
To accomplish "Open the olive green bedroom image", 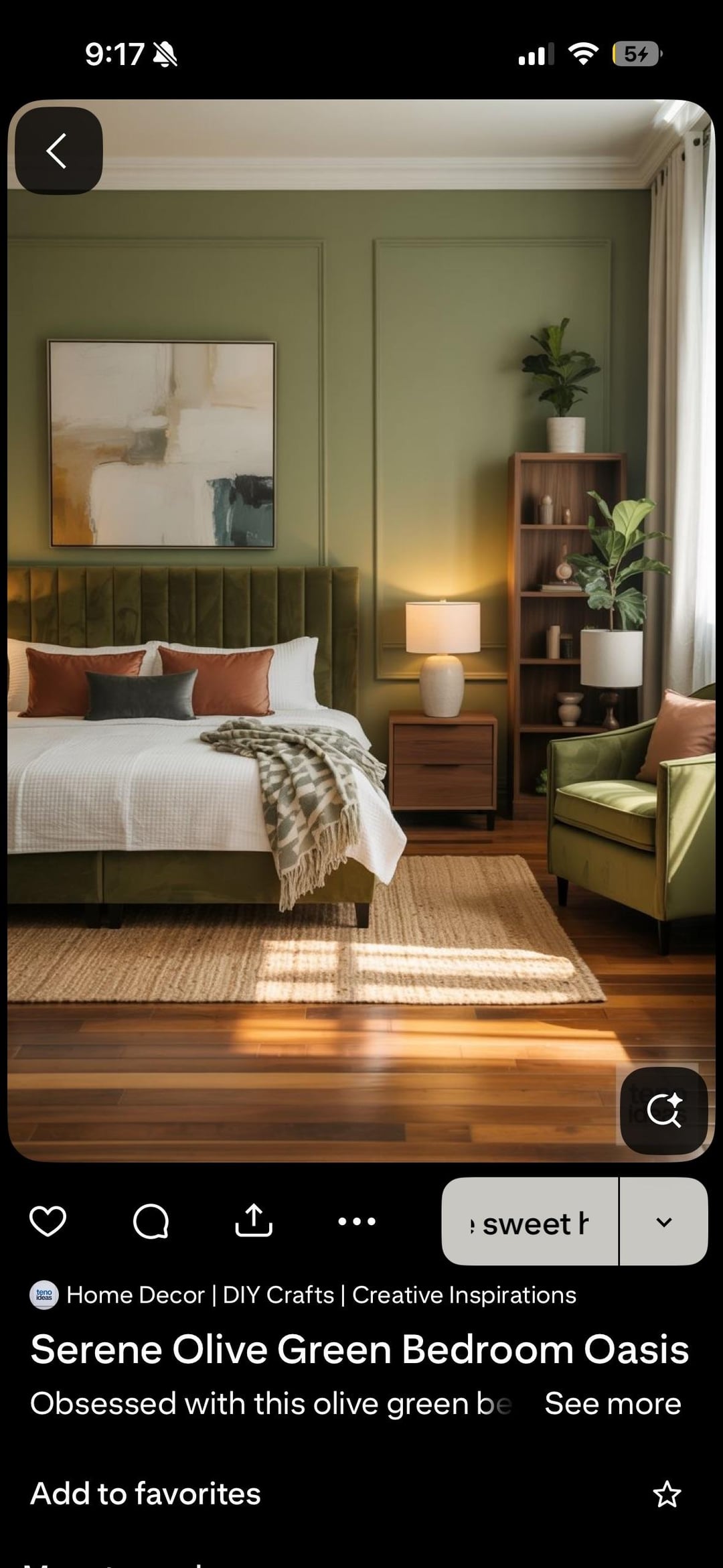I will (361, 603).
